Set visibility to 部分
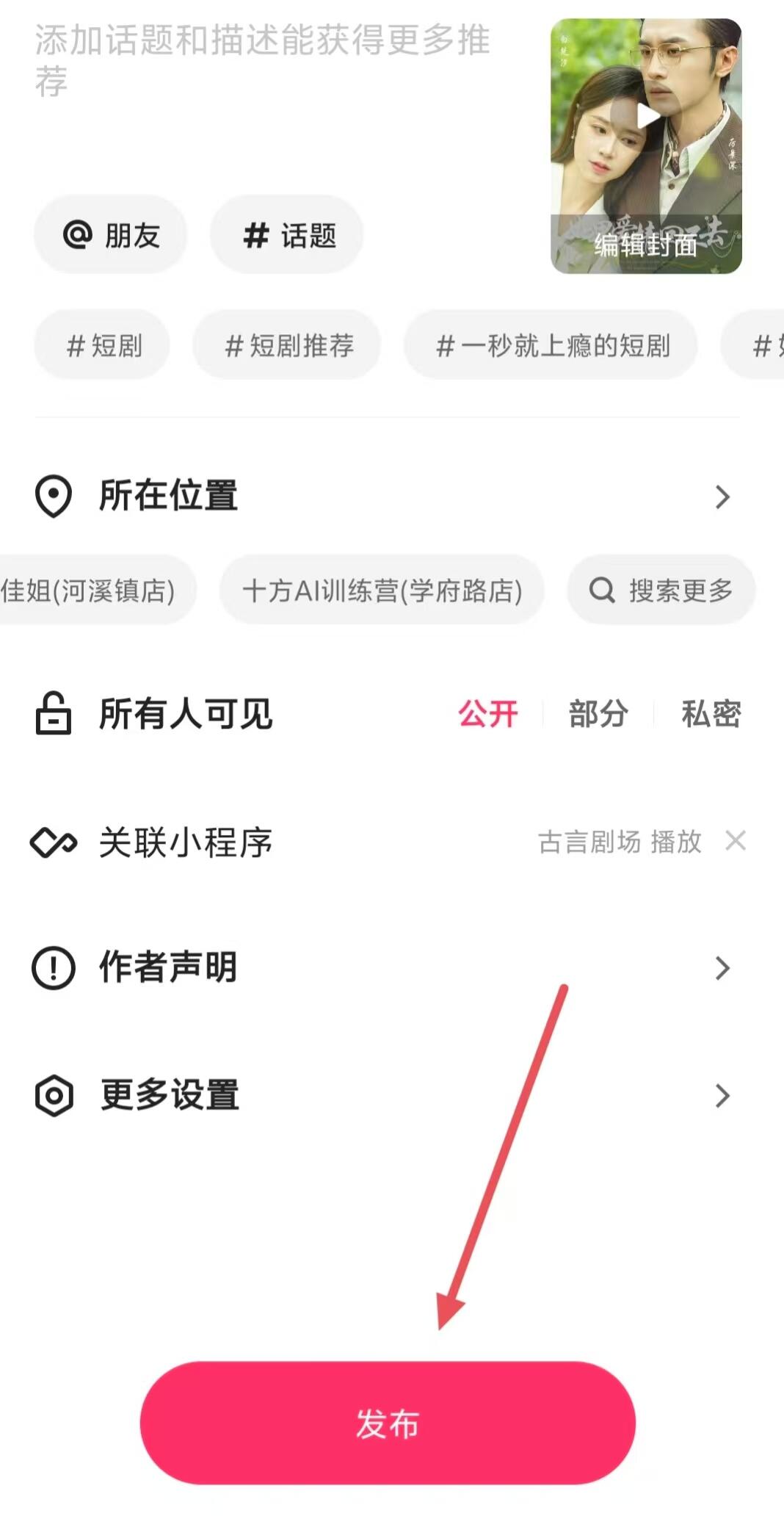Image resolution: width=784 pixels, height=1516 pixels. 598,714
